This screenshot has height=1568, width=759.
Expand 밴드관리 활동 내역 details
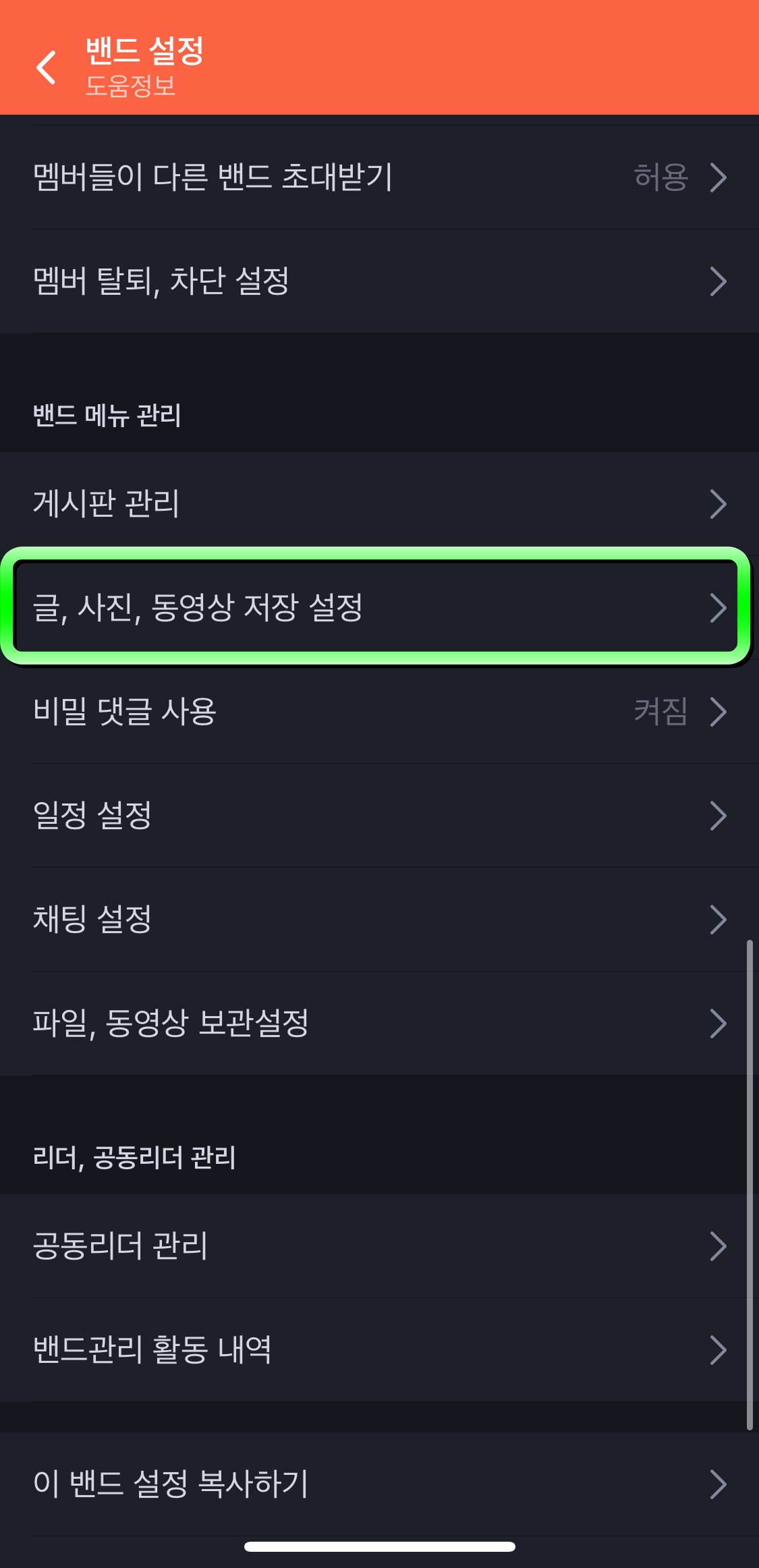click(378, 1350)
